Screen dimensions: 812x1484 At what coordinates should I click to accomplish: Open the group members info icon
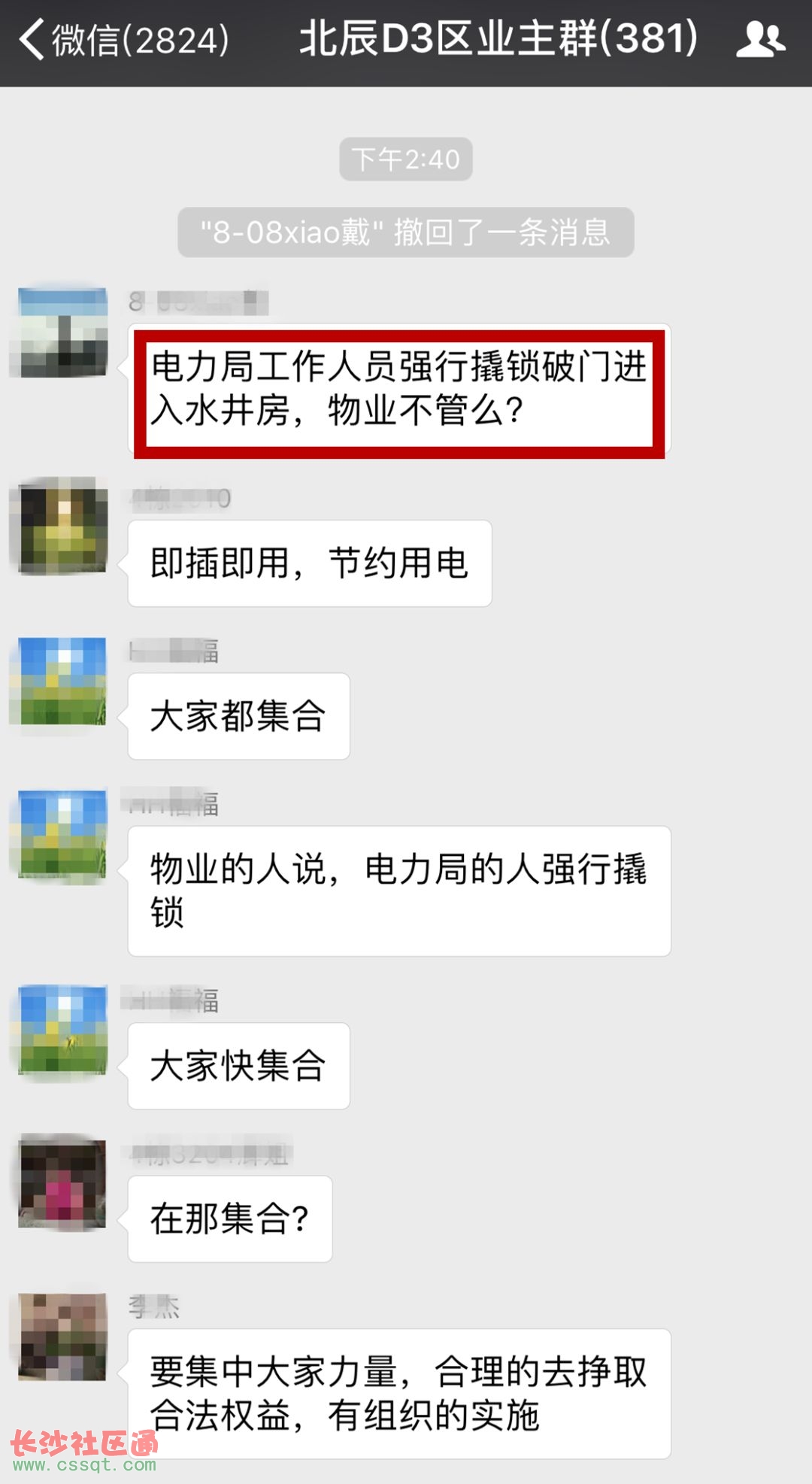point(760,40)
